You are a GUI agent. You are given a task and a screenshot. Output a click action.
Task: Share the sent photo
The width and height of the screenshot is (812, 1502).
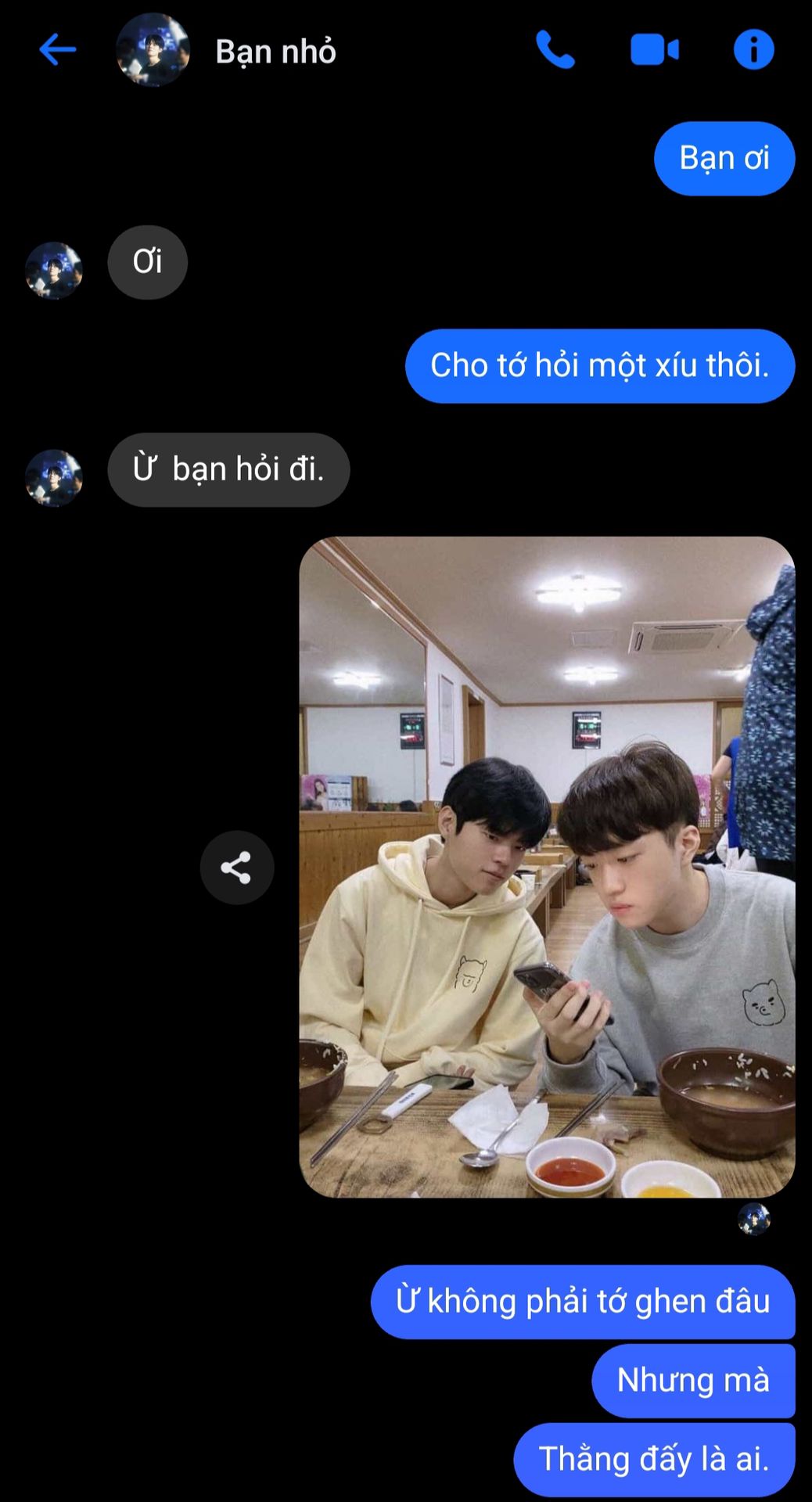click(236, 867)
